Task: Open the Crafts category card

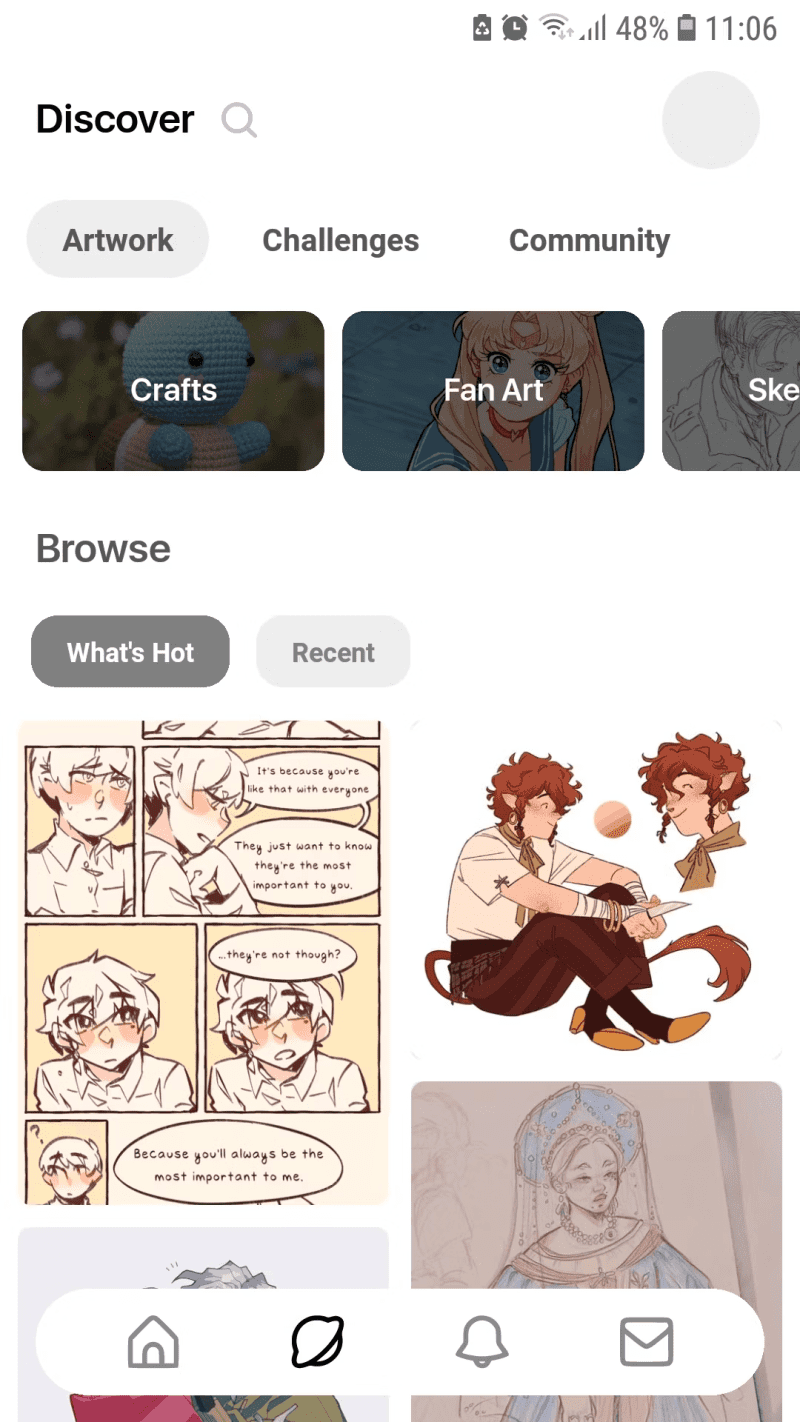Action: 173,390
